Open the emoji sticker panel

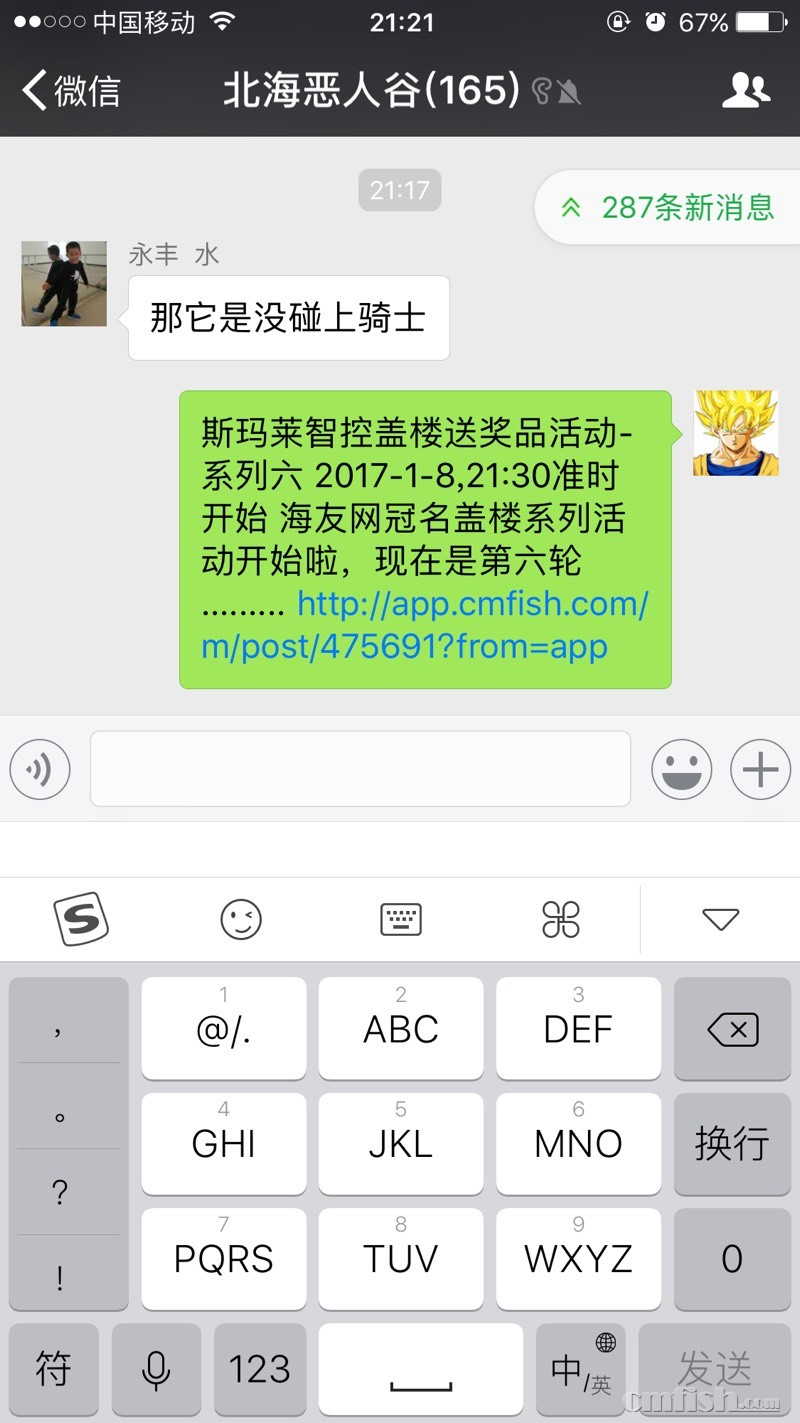pyautogui.click(x=681, y=769)
